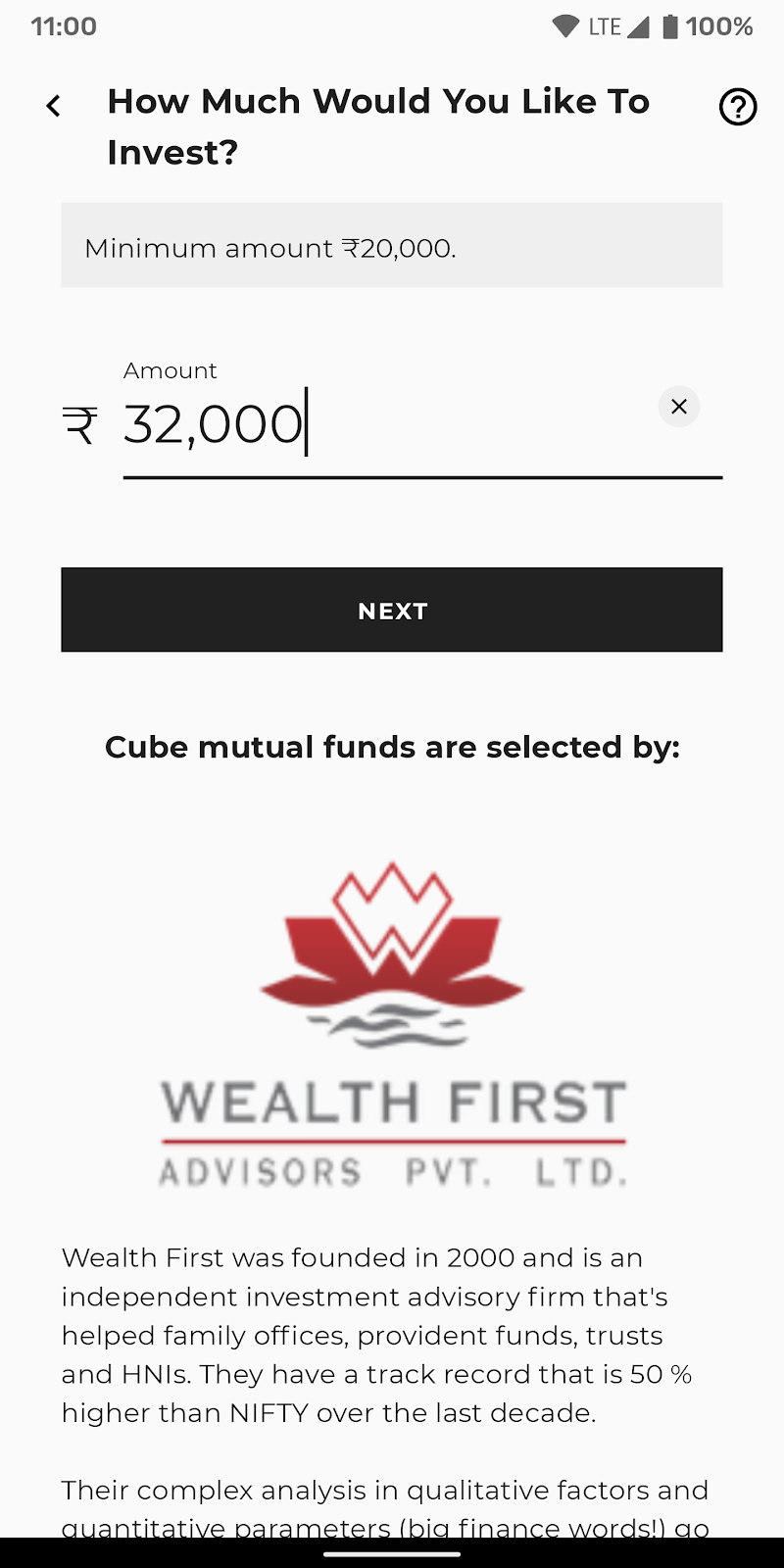The width and height of the screenshot is (784, 1568).
Task: Tap the Amount input field
Action: coord(422,424)
